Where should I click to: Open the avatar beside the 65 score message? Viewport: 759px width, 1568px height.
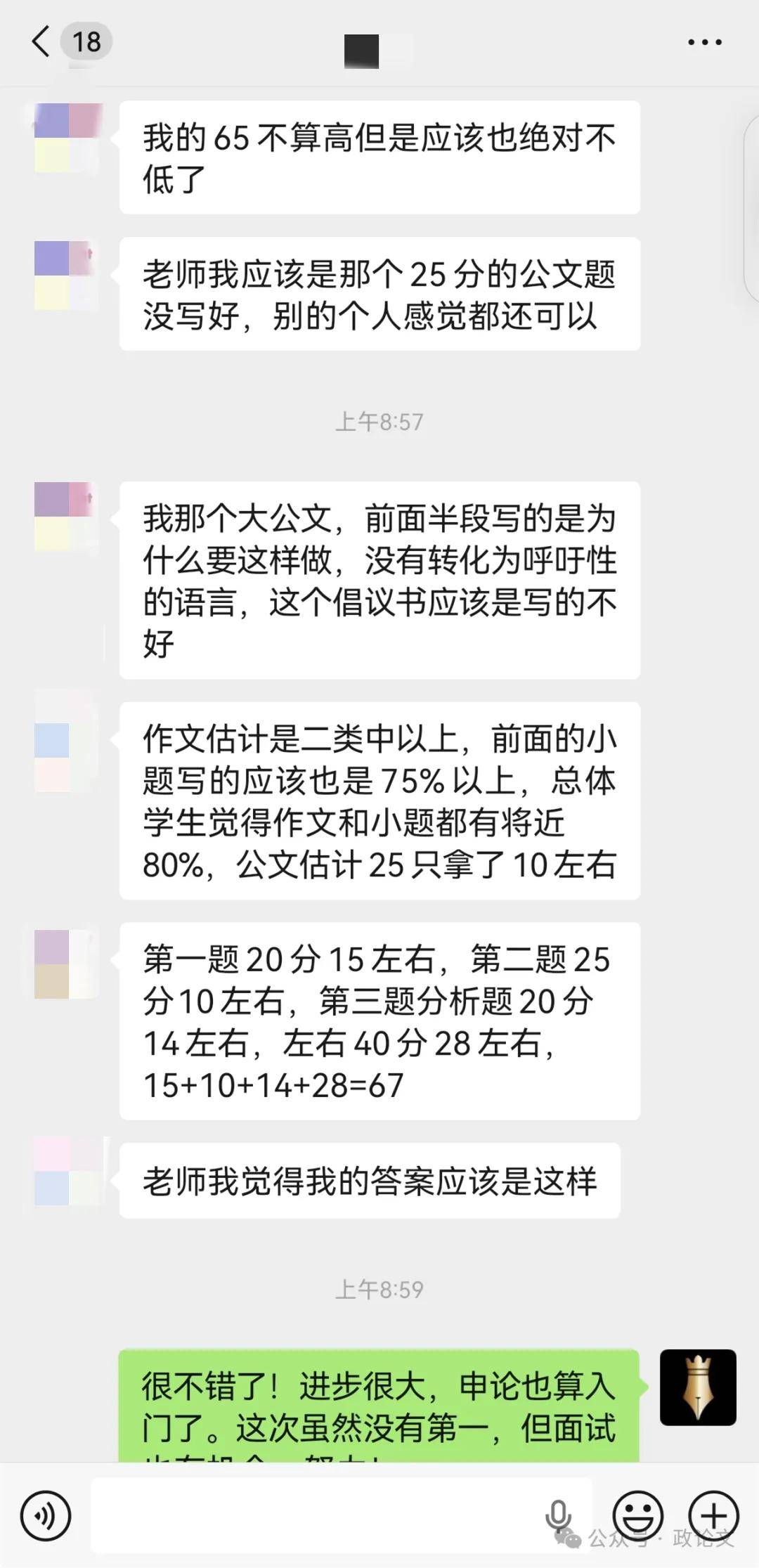click(68, 138)
